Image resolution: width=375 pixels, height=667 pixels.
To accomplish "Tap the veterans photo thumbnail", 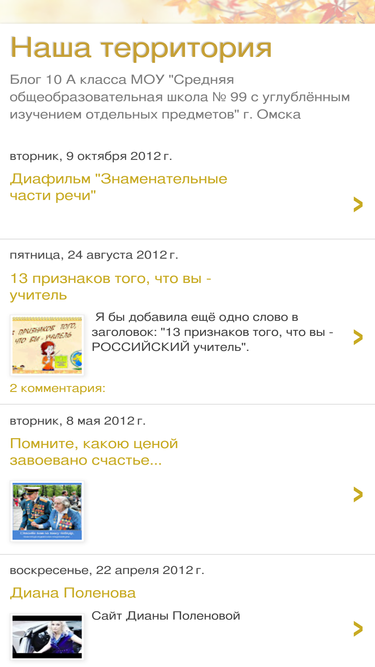I will (47, 511).
